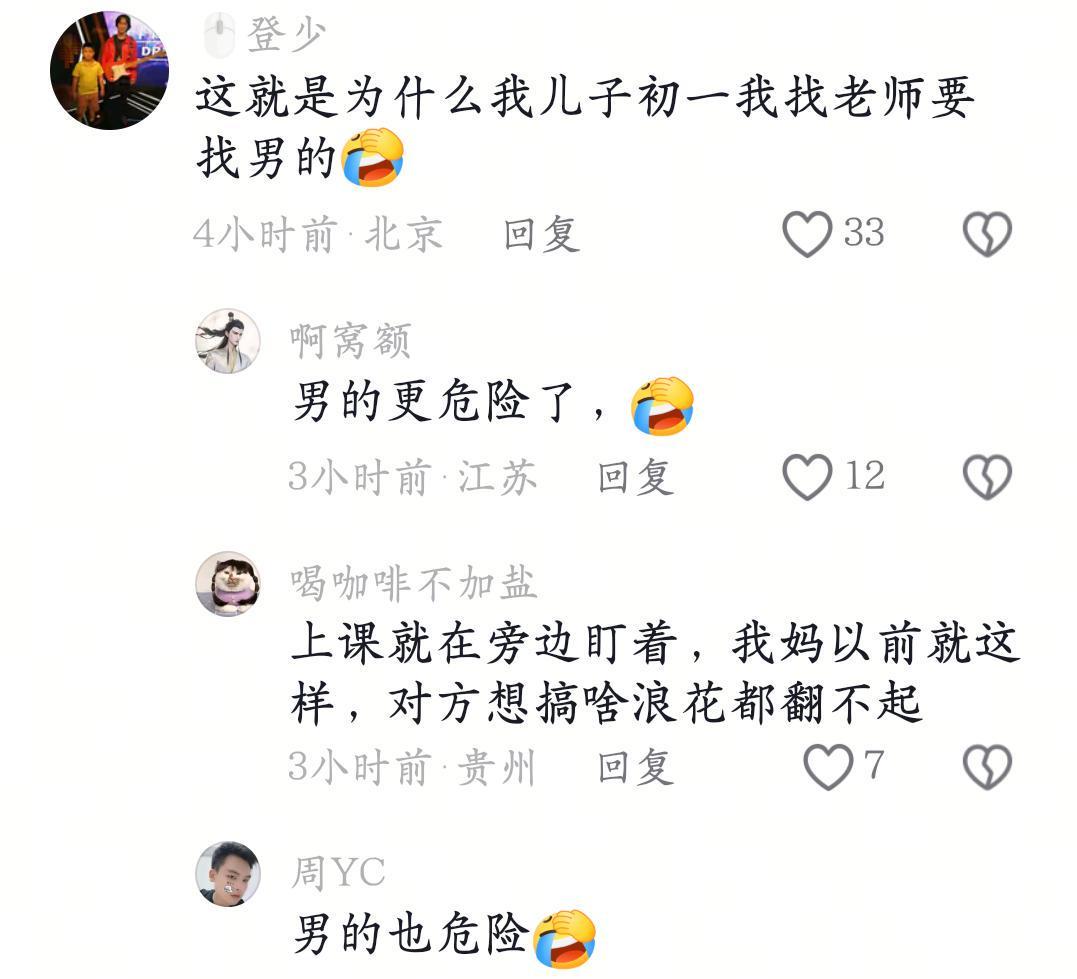The image size is (1077, 979).
Task: Like 啊窝额's reply 男的更危险了
Action: 808,476
